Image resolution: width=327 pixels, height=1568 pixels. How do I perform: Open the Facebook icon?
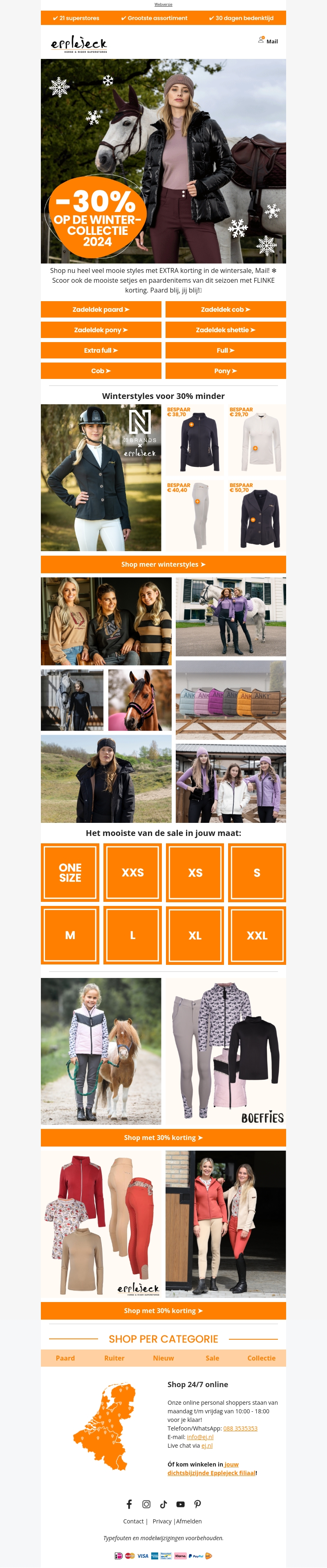tap(129, 1504)
